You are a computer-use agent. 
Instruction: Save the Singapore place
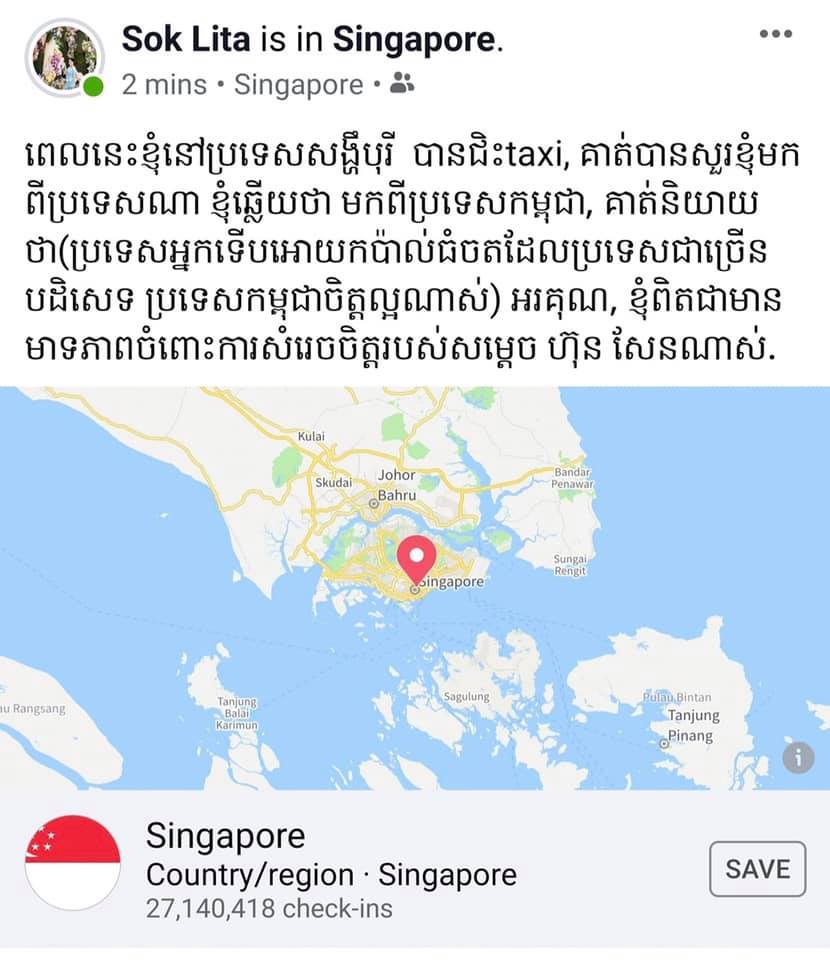pyautogui.click(x=757, y=868)
